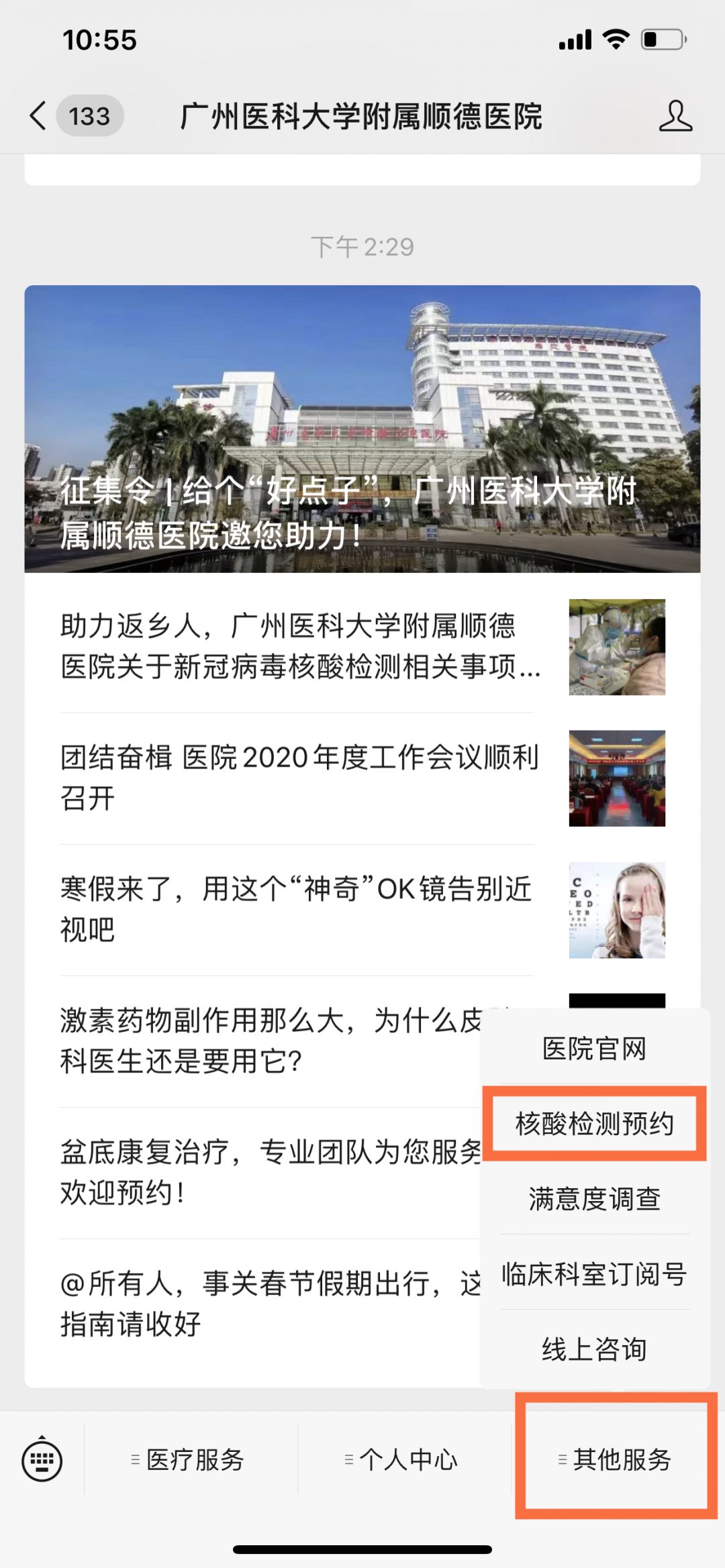The image size is (725, 1568).
Task: Open the 助力返乡人 核酸检测 article
Action: [302, 646]
